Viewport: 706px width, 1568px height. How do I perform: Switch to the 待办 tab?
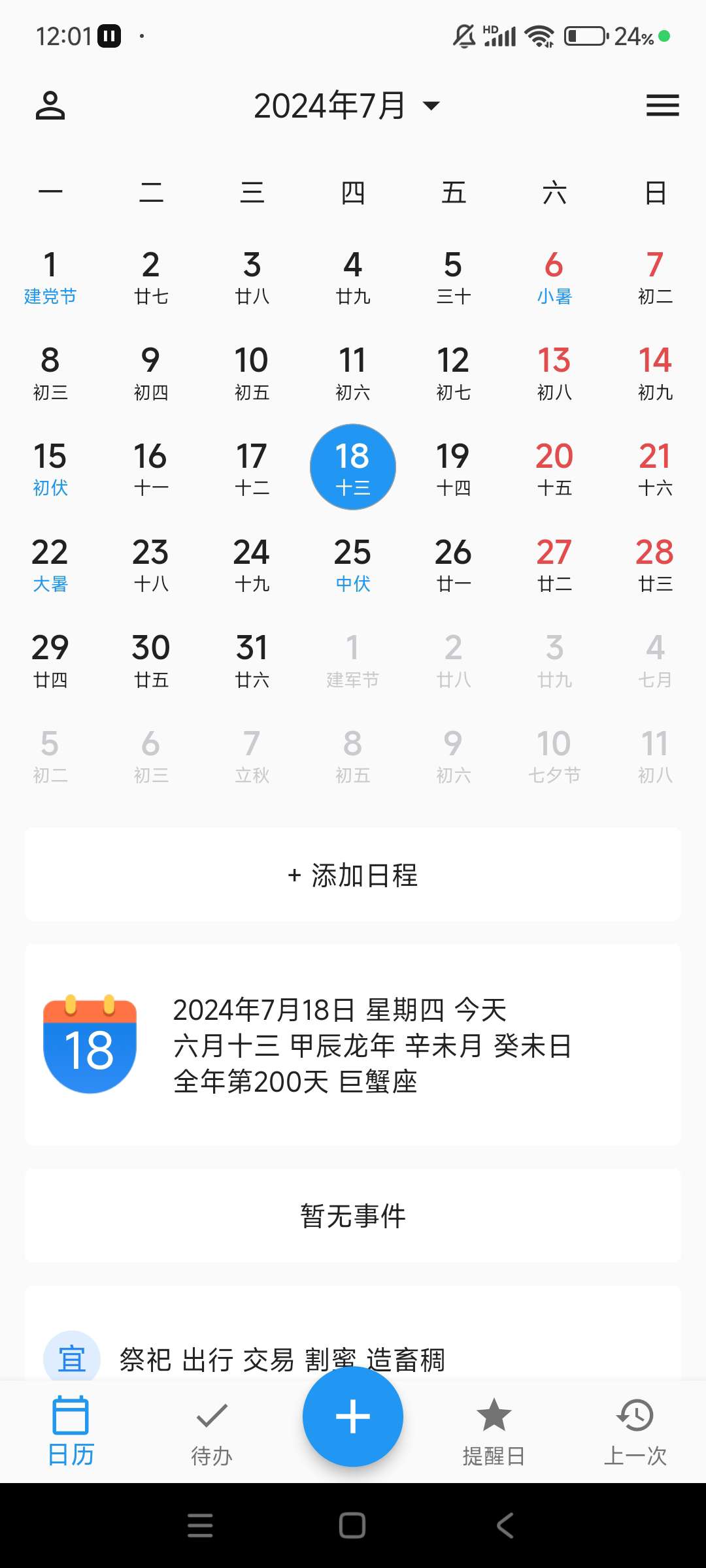tap(212, 1431)
